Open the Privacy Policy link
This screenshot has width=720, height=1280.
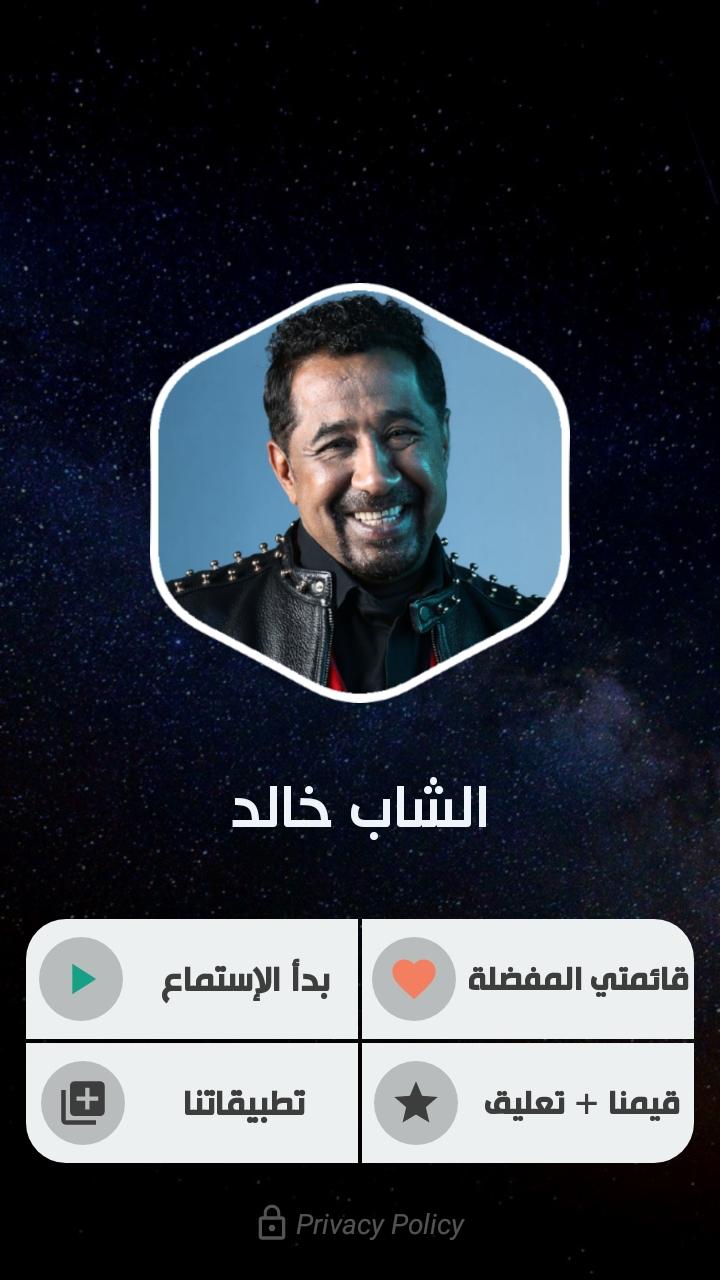pyautogui.click(x=361, y=1224)
